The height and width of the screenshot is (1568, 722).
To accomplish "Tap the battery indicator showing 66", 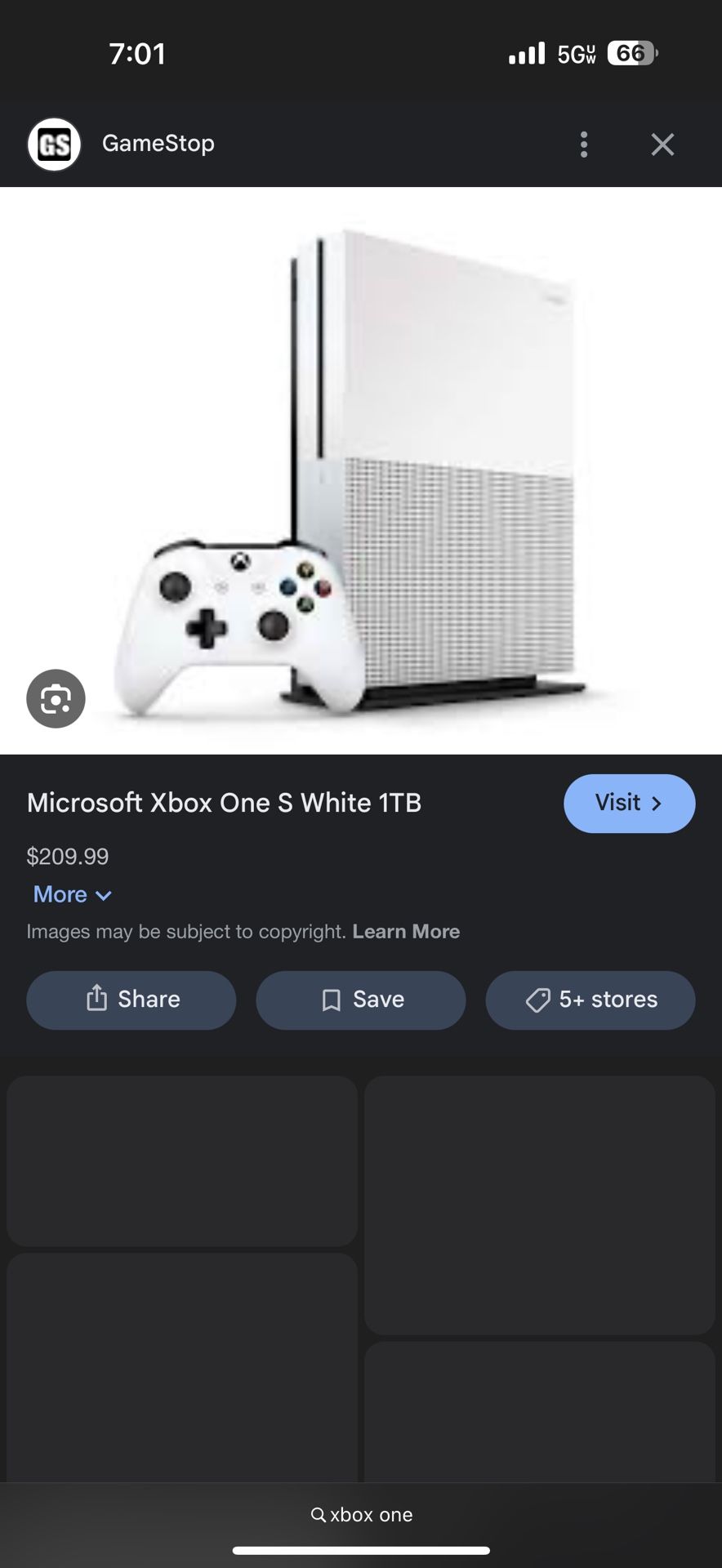I will click(x=631, y=52).
